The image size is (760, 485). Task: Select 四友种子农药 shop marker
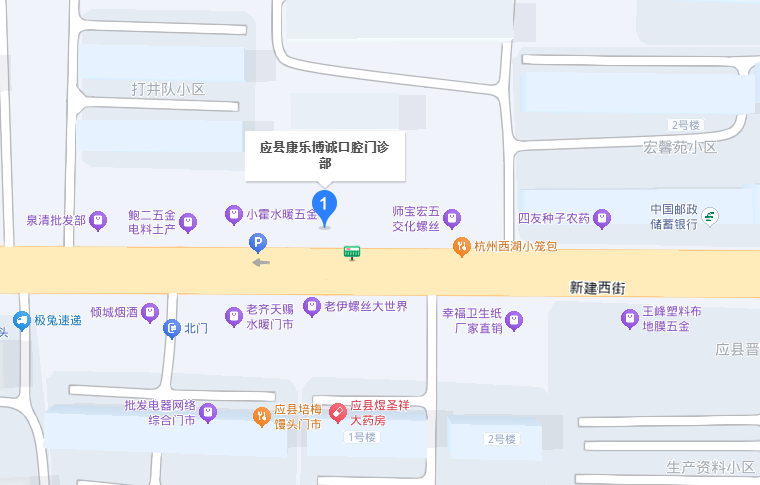602,218
